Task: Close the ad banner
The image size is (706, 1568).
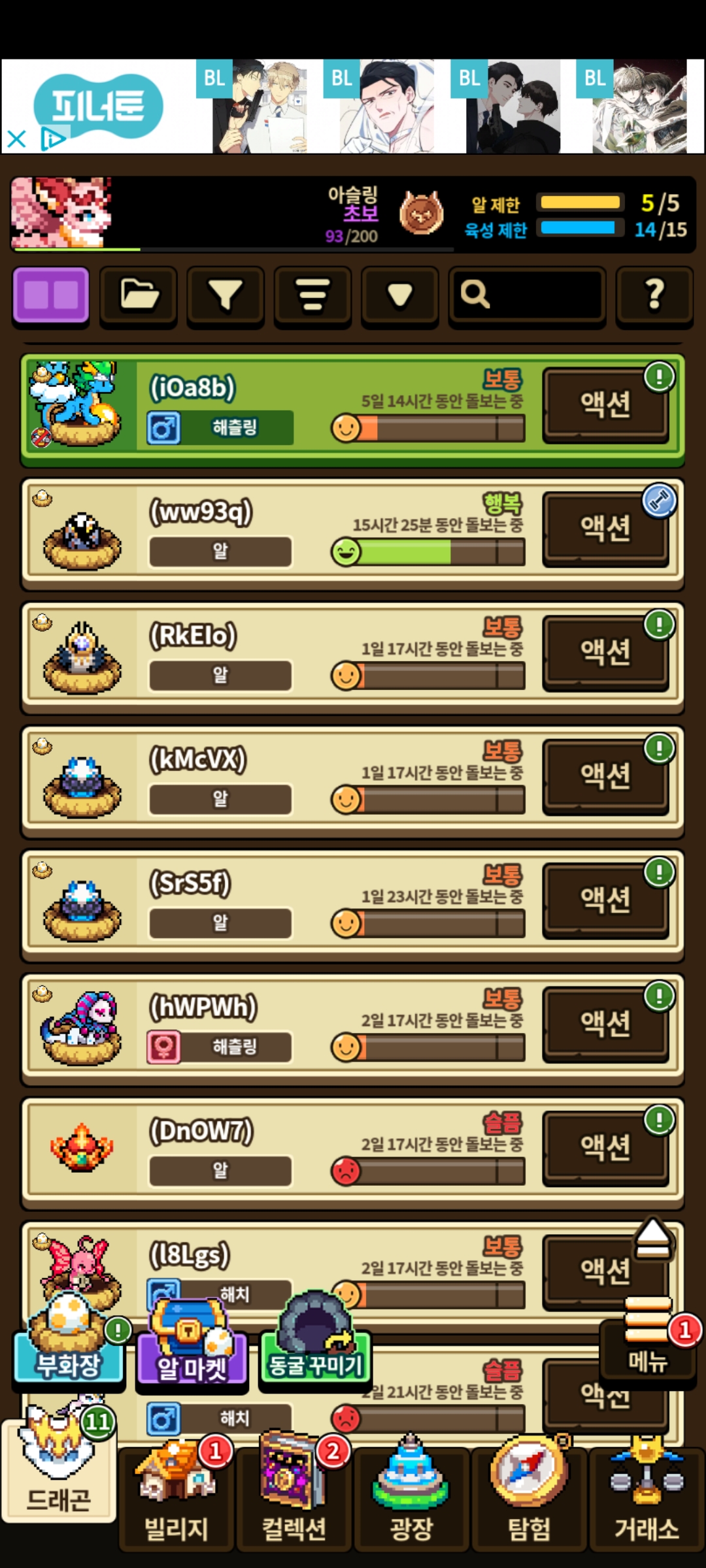Action: click(x=16, y=139)
